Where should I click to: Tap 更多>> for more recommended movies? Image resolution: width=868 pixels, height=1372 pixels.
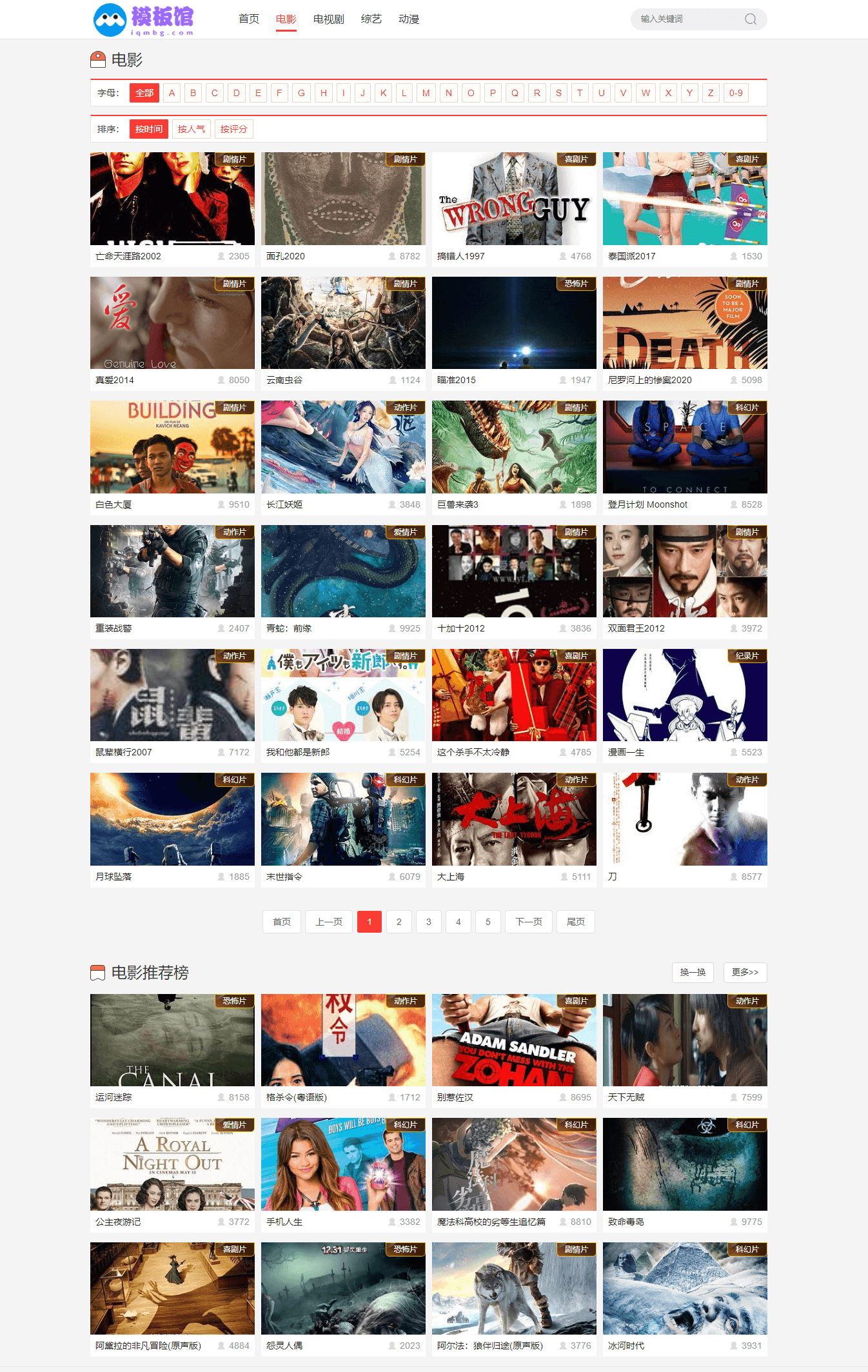[745, 973]
